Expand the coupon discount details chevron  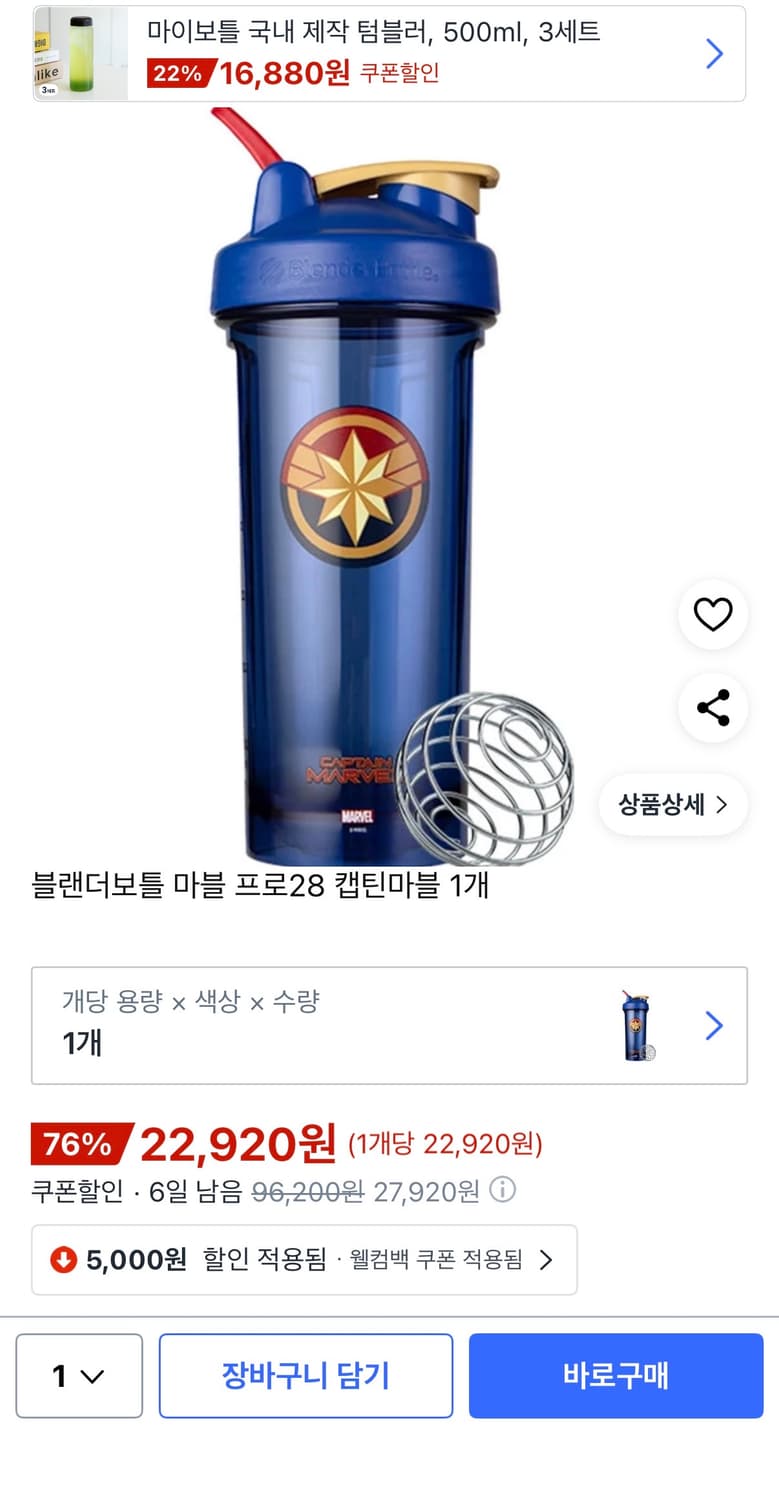[545, 1260]
